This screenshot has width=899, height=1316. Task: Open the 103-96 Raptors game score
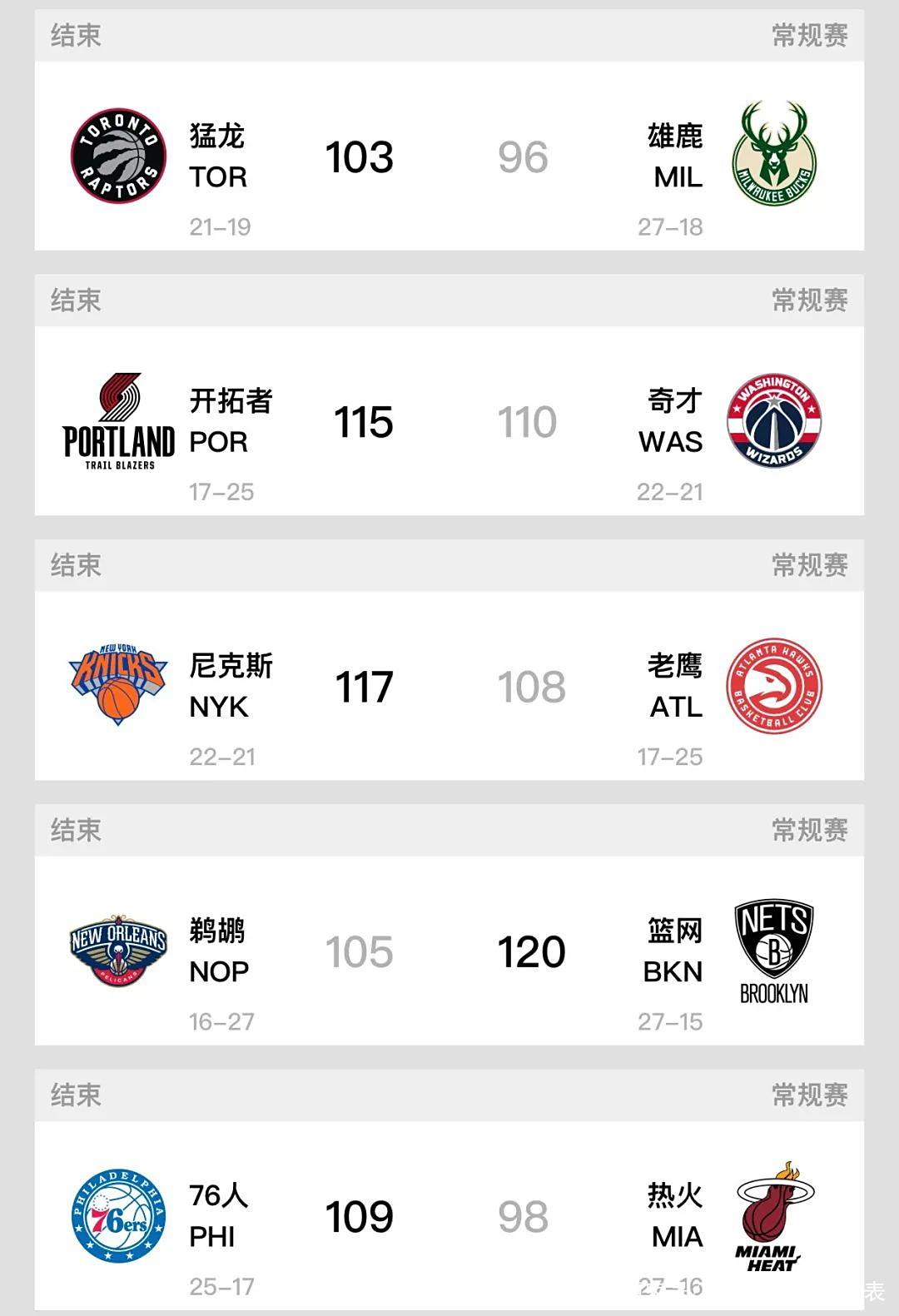pyautogui.click(x=441, y=156)
